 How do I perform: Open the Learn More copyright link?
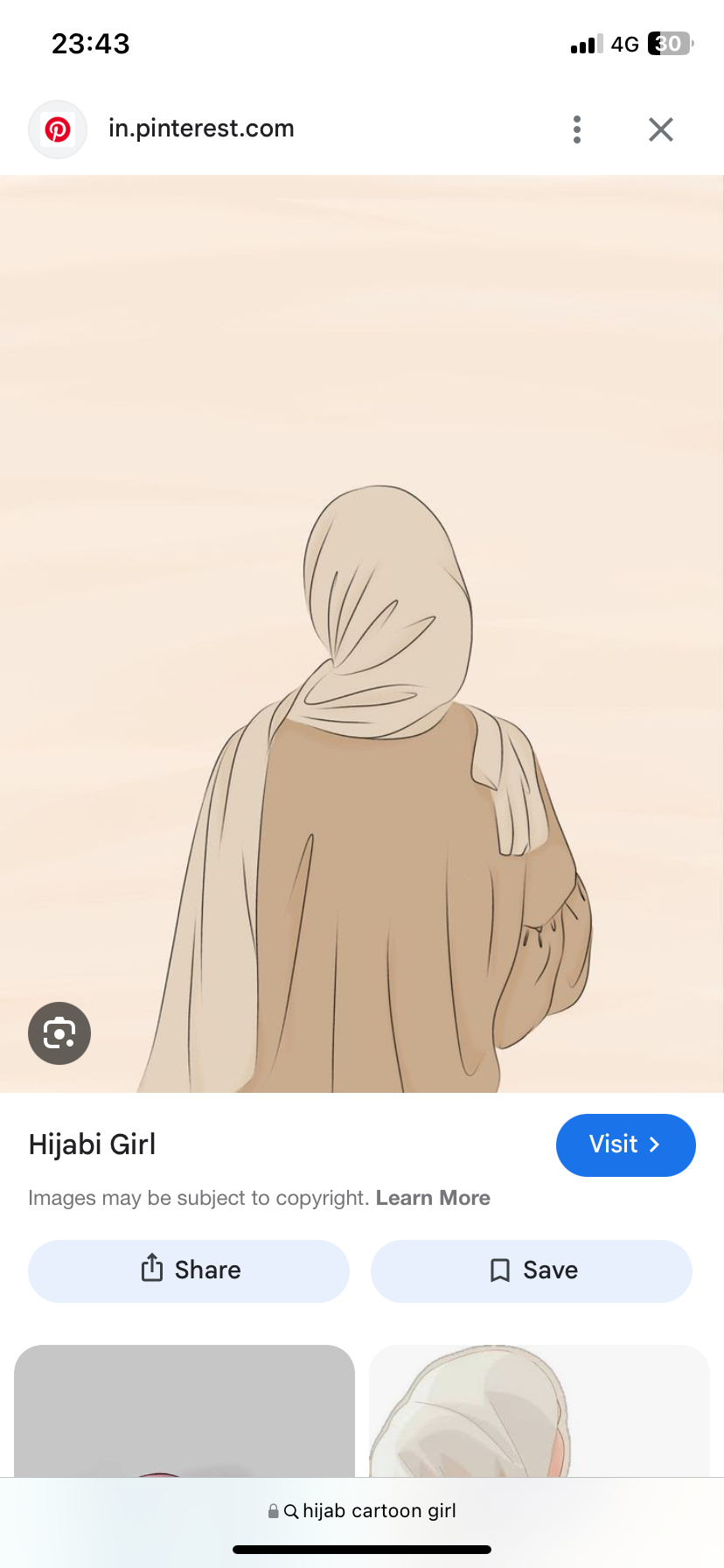point(433,1198)
